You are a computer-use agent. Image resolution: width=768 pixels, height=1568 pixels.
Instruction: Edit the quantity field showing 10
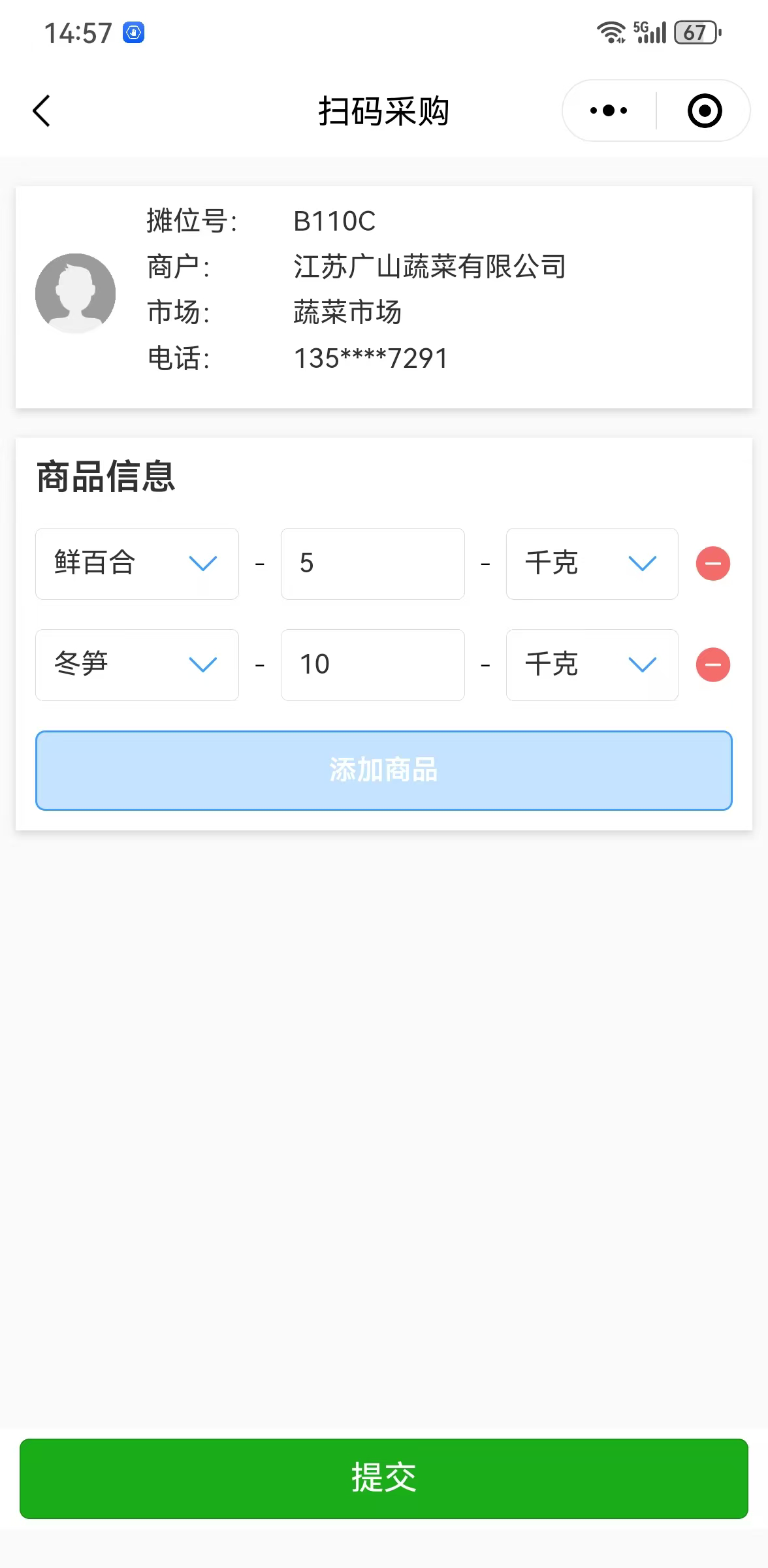pyautogui.click(x=373, y=664)
